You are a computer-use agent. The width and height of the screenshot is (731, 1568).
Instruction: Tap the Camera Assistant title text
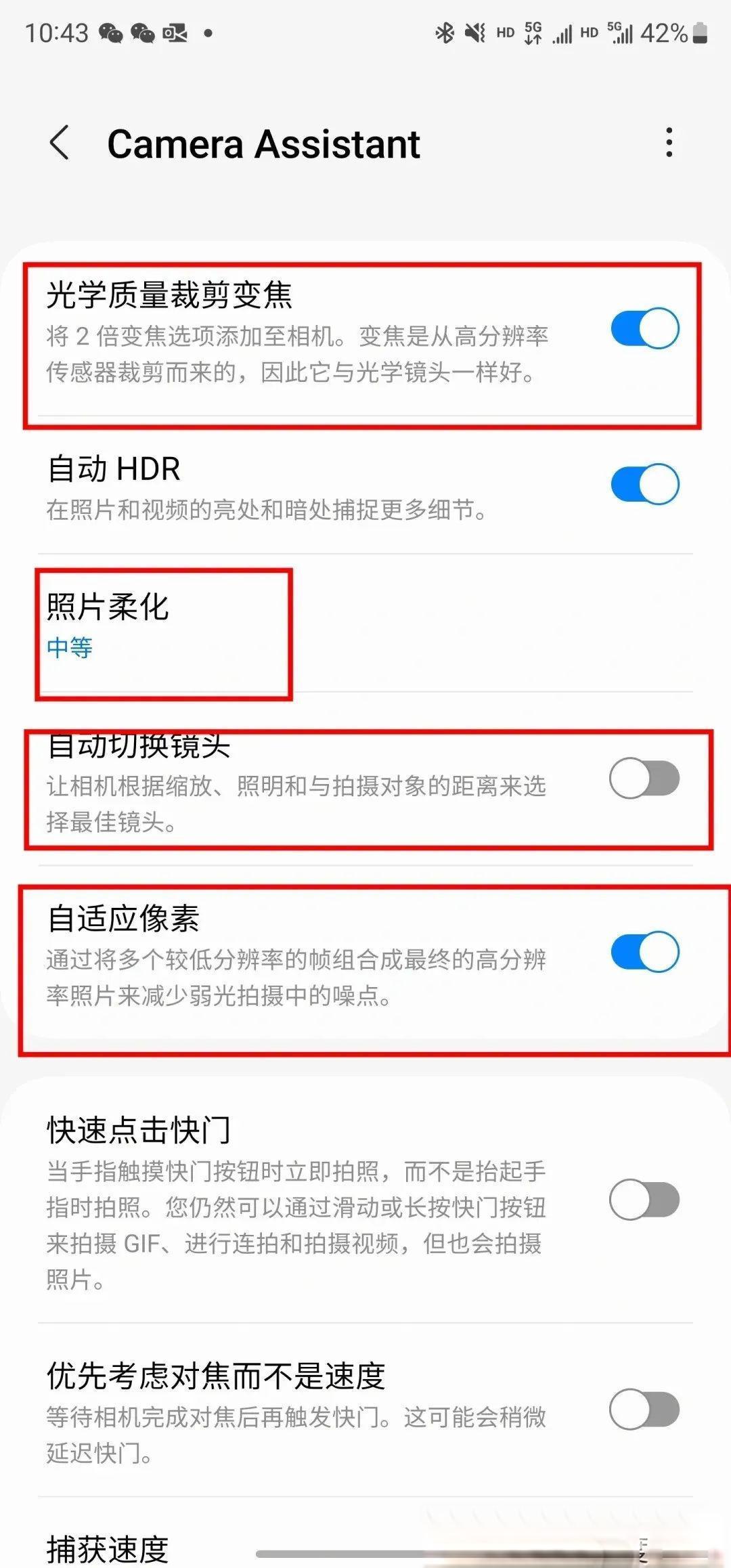coord(264,144)
